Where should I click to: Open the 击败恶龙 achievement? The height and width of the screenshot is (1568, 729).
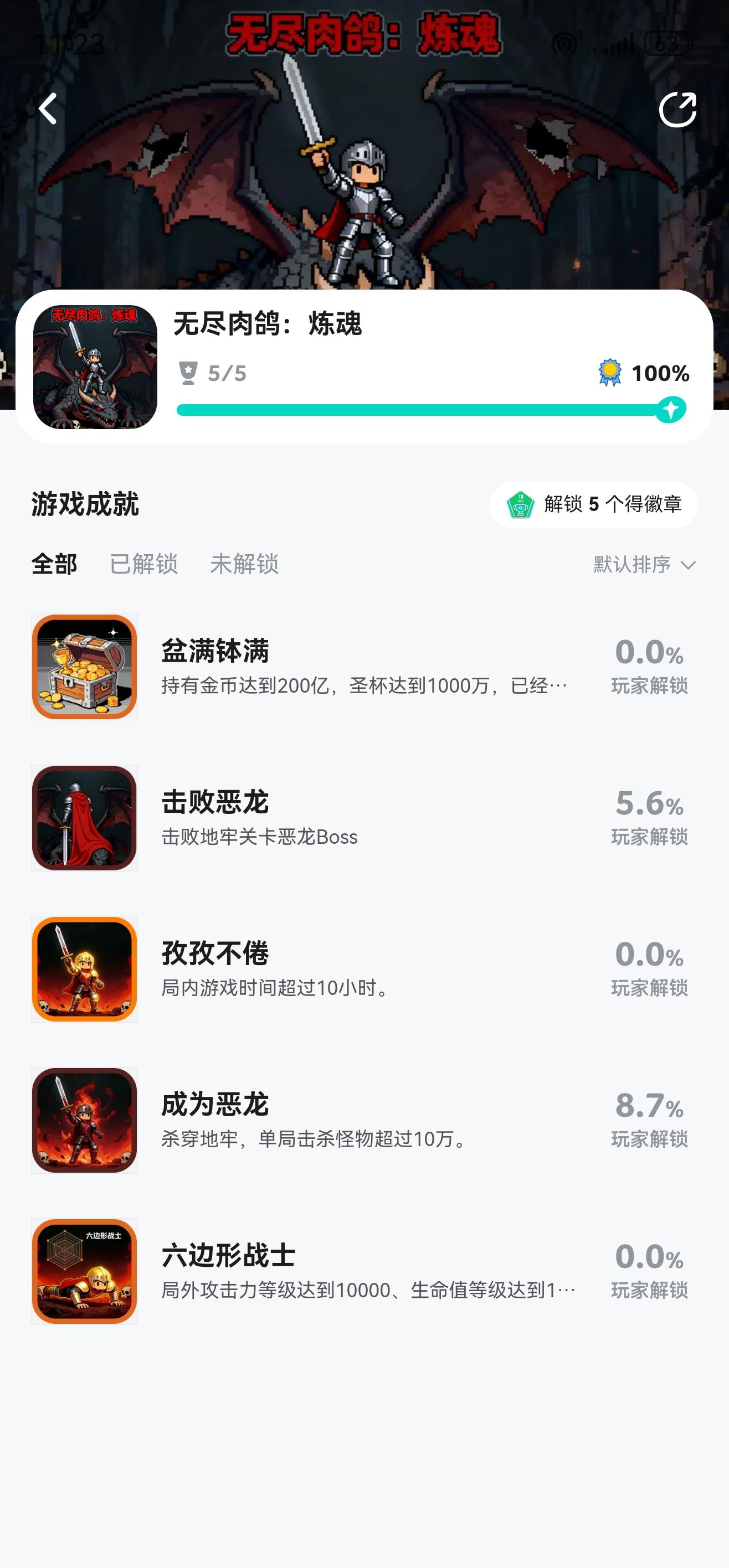[363, 818]
